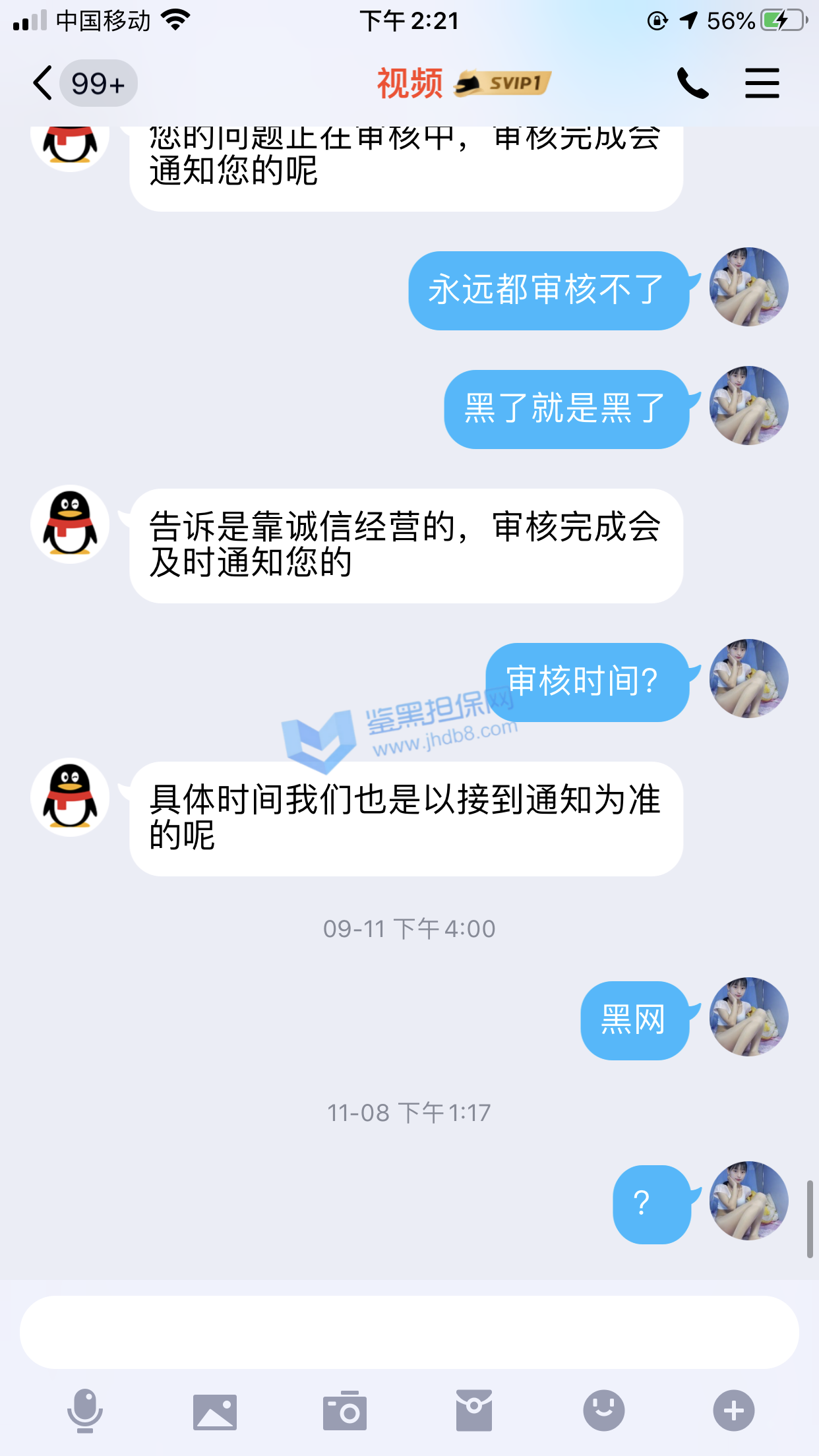Tap the SVIP1 badge beside the title

pyautogui.click(x=503, y=84)
